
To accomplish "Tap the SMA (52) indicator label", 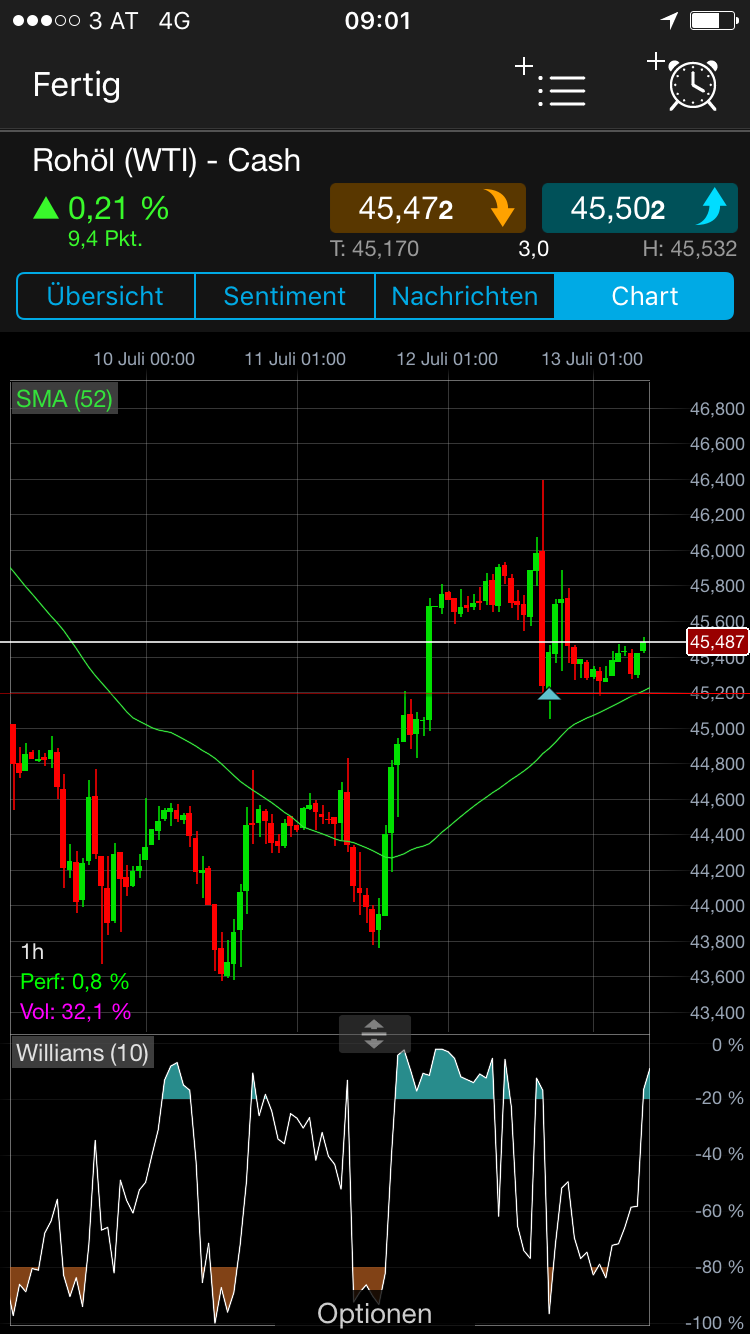I will click(64, 398).
